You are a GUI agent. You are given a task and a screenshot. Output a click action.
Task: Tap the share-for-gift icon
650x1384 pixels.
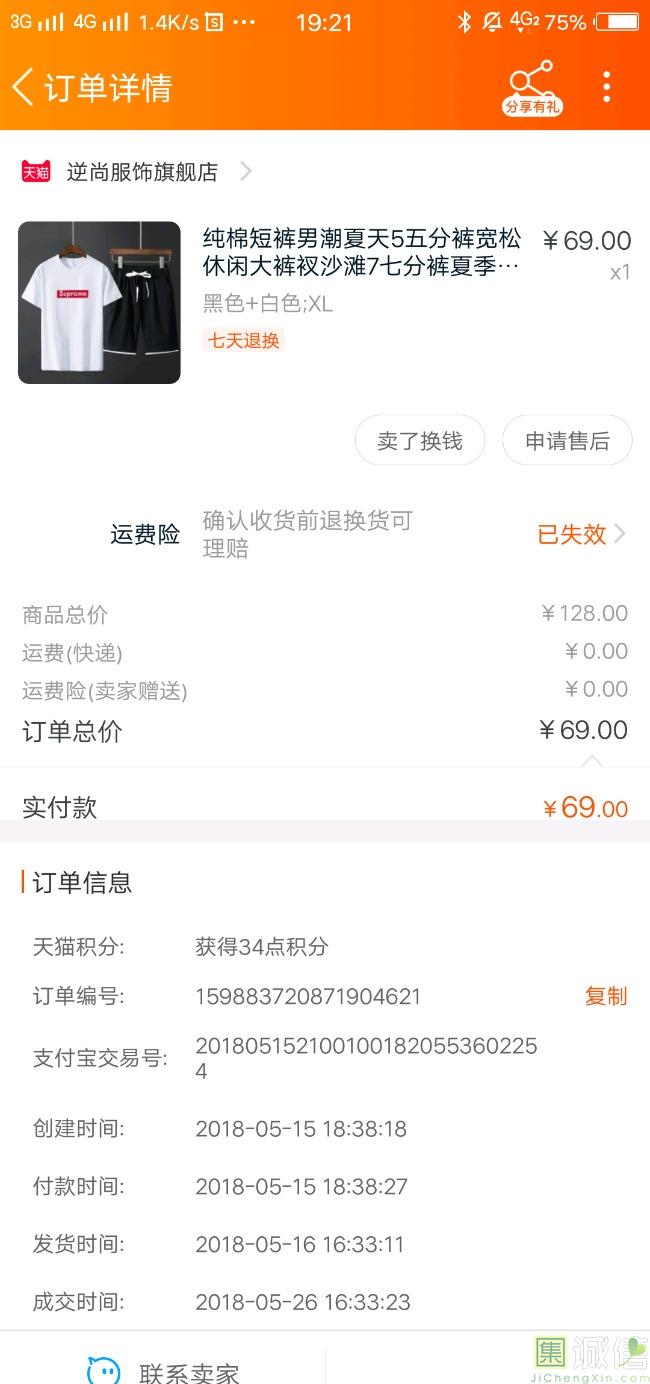point(531,88)
